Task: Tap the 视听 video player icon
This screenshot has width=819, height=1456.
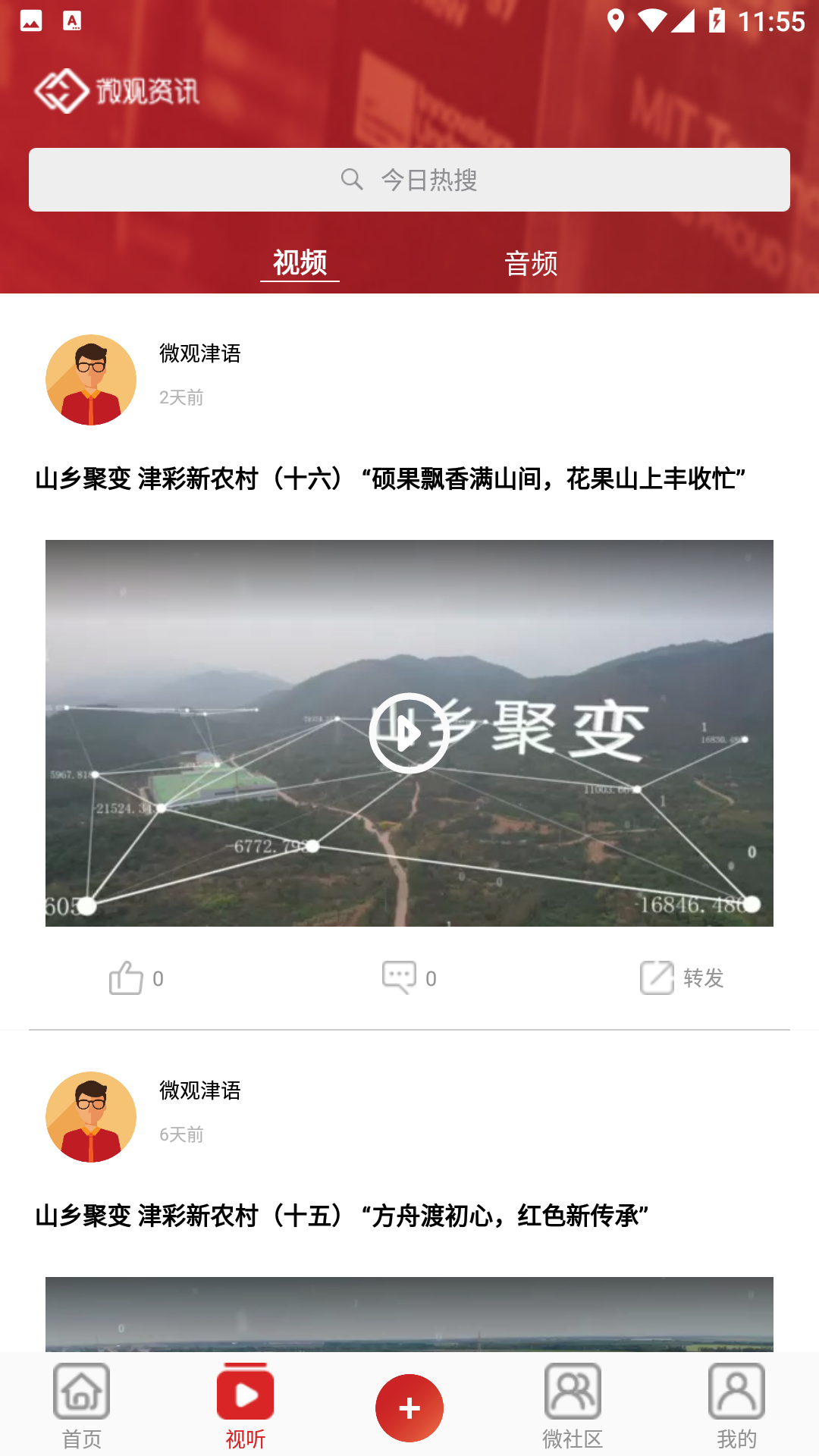Action: 245,1406
